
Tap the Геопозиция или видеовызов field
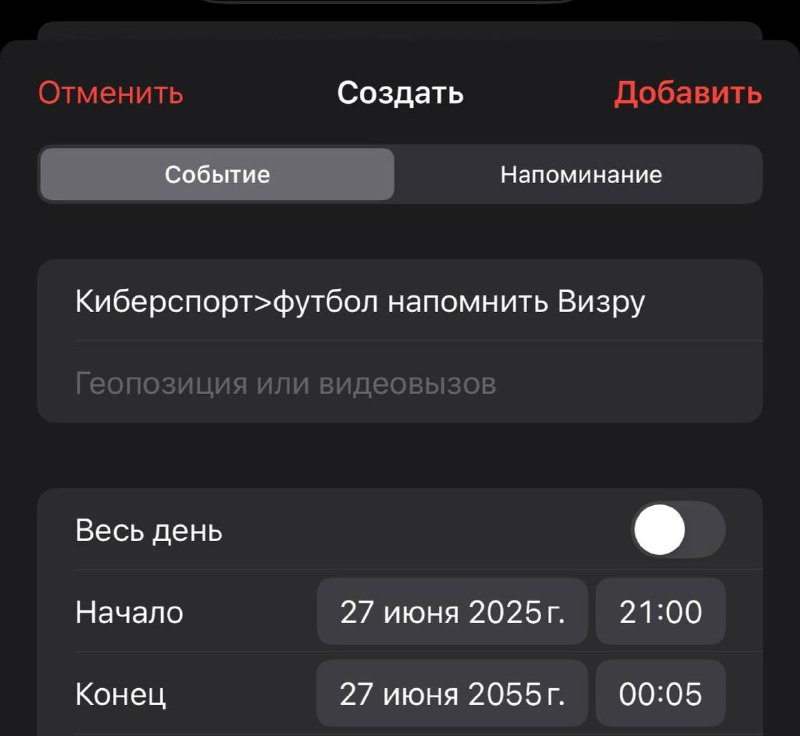(x=400, y=383)
